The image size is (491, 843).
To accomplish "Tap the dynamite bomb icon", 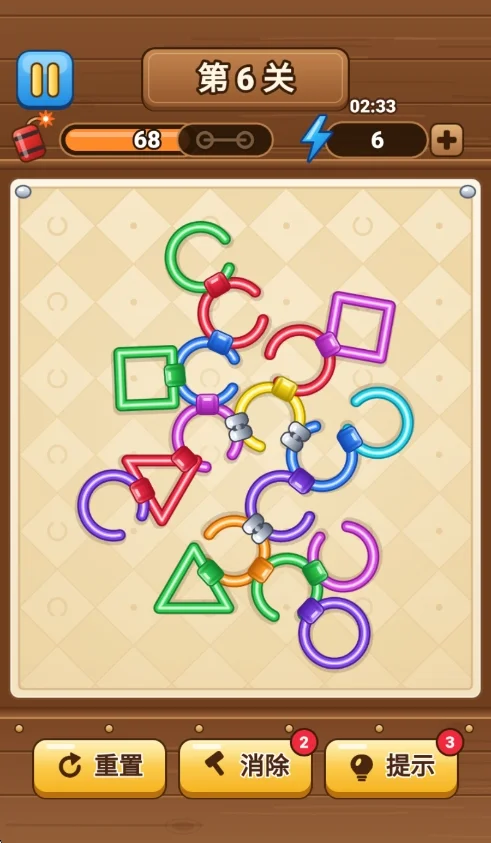I will (32, 137).
